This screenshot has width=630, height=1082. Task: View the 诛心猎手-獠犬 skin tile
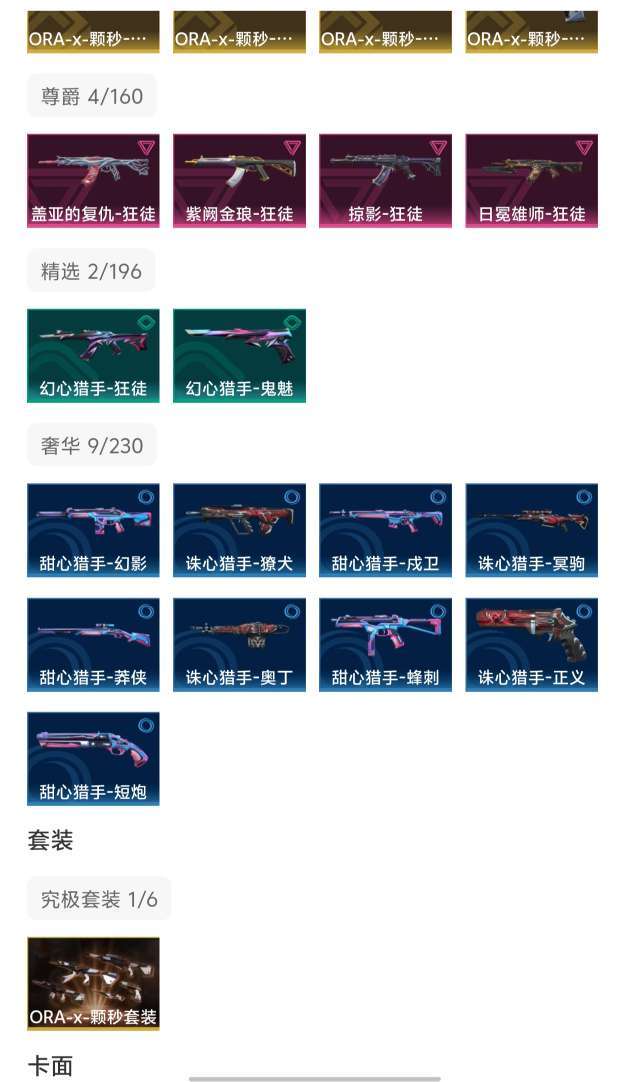[239, 530]
